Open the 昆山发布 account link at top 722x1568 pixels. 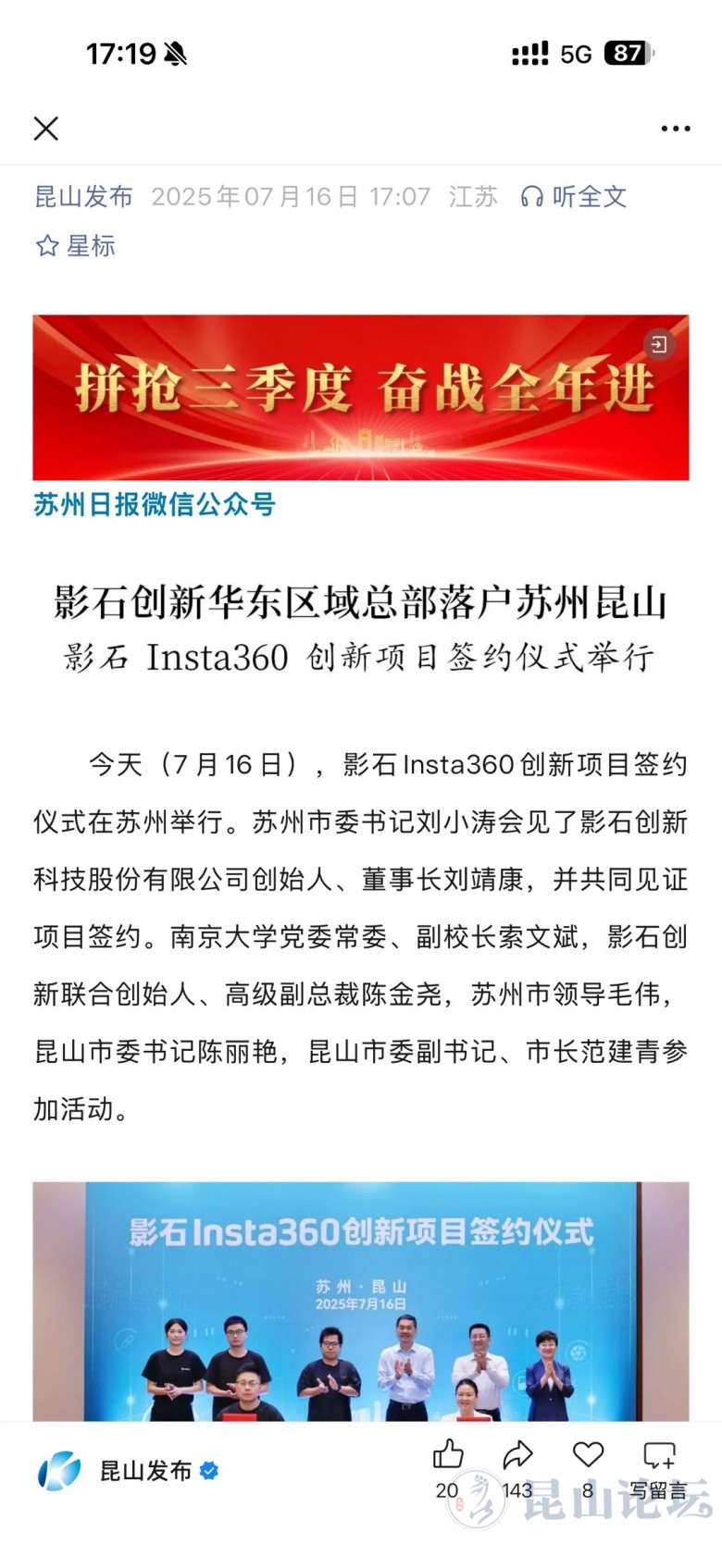[x=83, y=196]
